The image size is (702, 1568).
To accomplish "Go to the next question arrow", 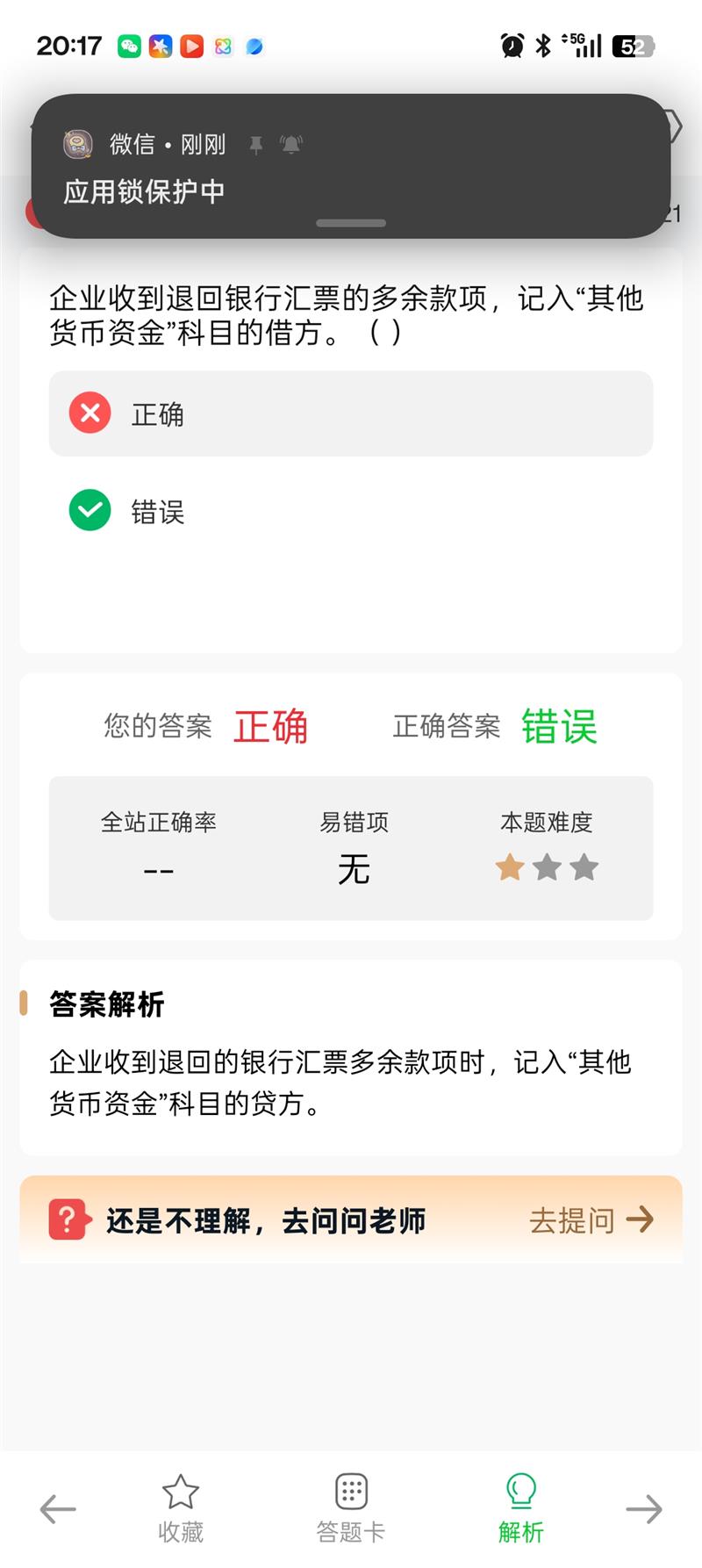I will [x=644, y=1509].
